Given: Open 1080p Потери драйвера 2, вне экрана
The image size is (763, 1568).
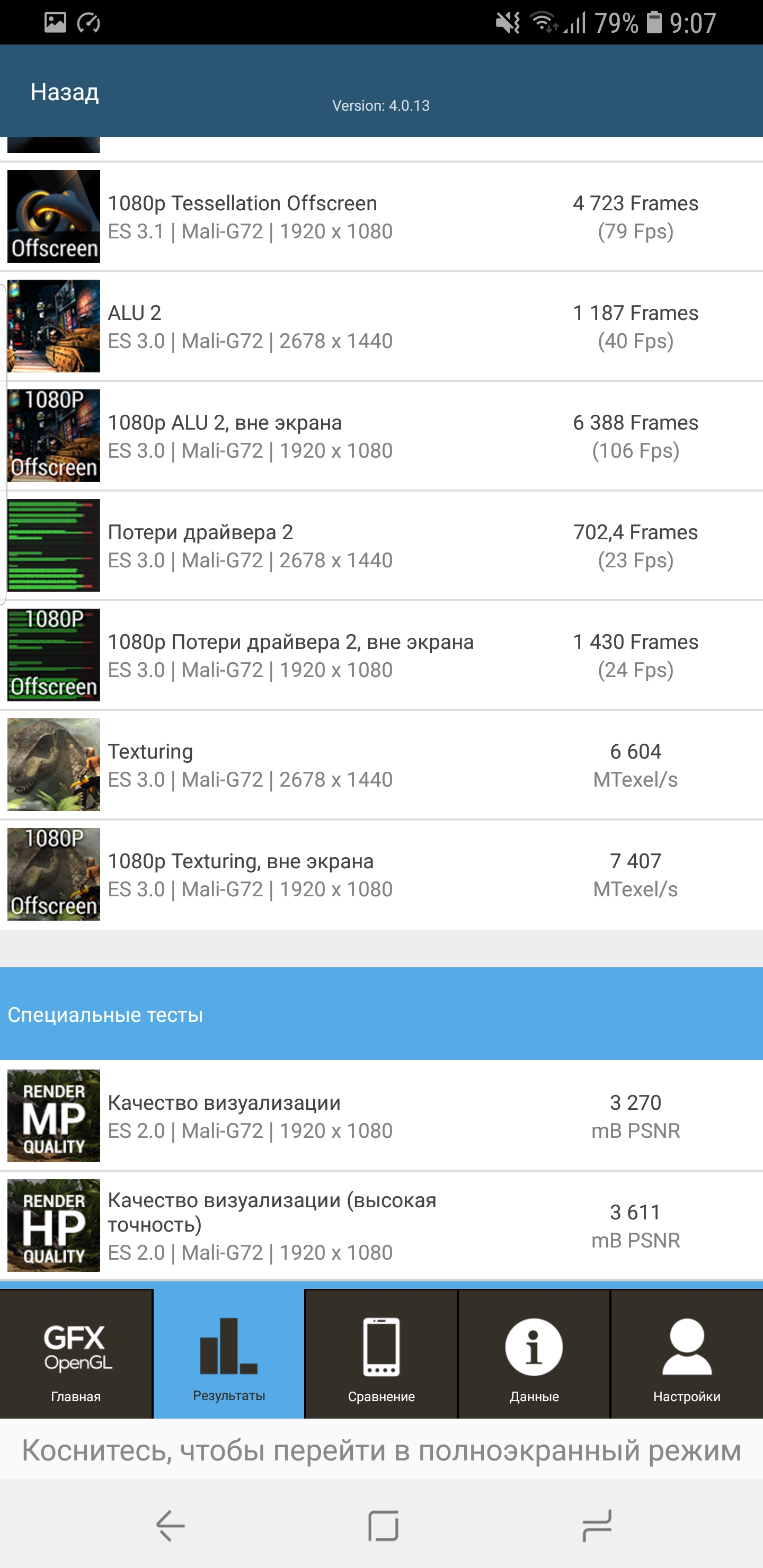Looking at the screenshot, I should (381, 655).
